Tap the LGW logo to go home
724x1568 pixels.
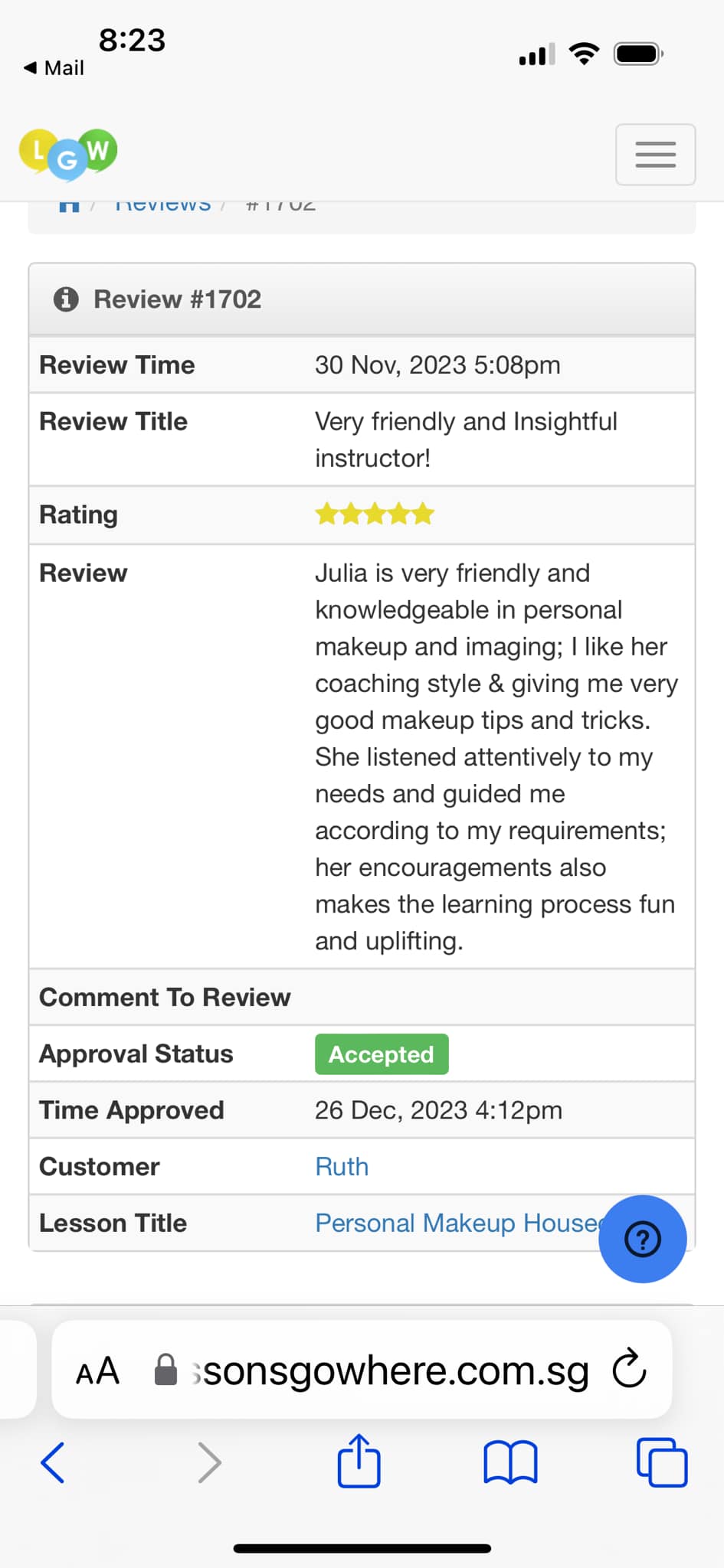(68, 154)
